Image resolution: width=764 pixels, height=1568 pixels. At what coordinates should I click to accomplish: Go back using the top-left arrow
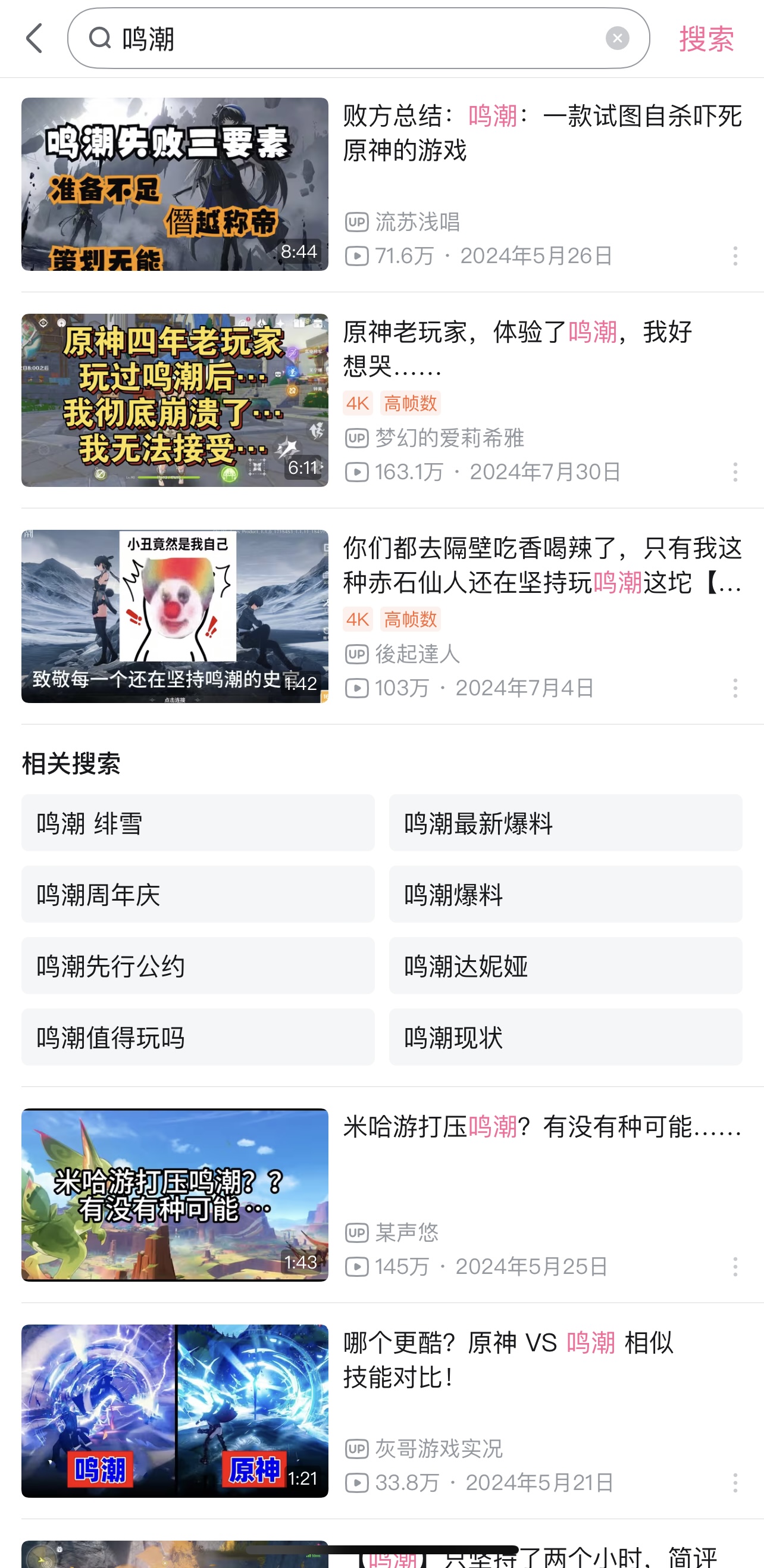click(x=35, y=39)
